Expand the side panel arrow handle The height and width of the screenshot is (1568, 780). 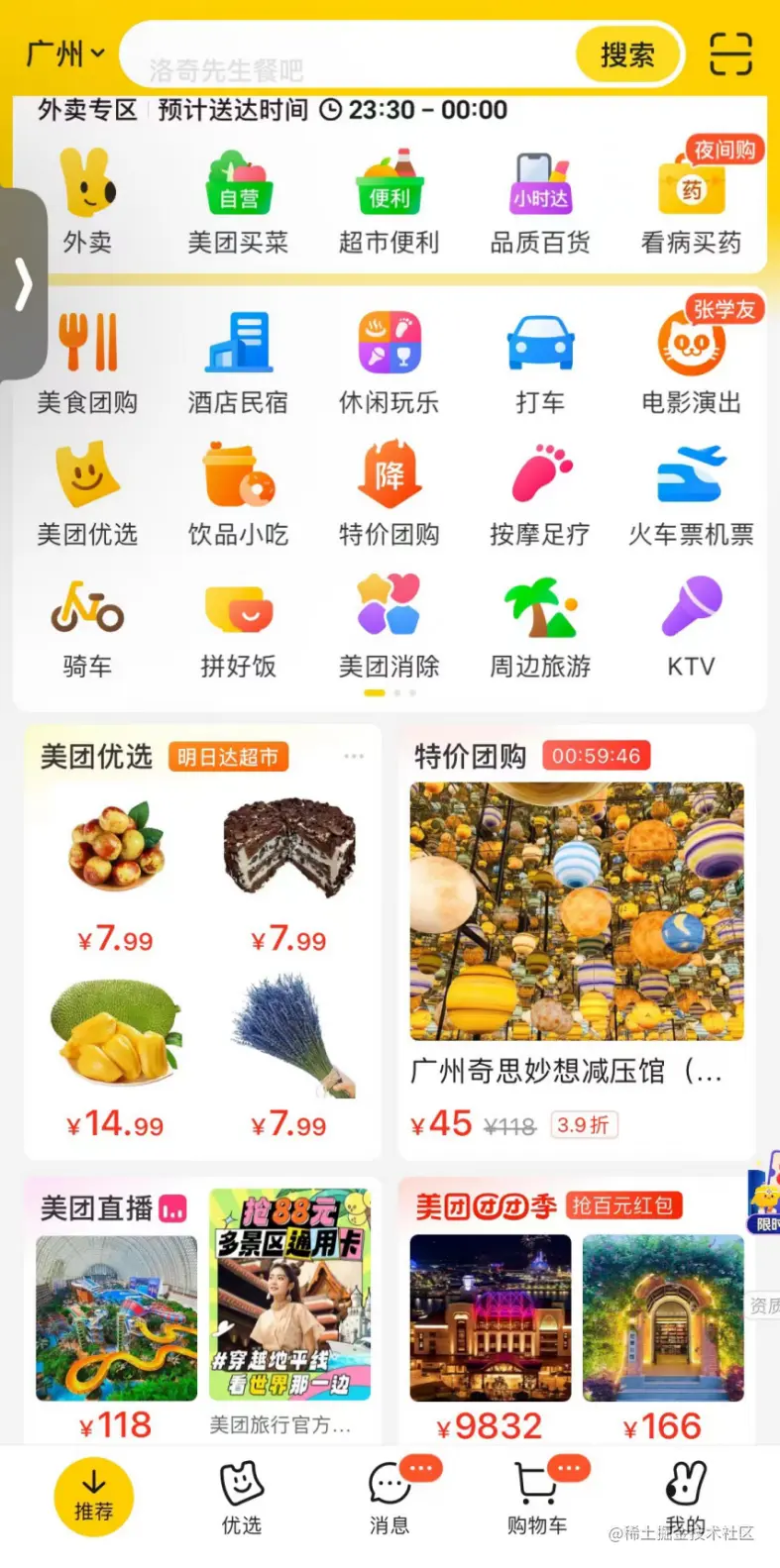coord(23,285)
